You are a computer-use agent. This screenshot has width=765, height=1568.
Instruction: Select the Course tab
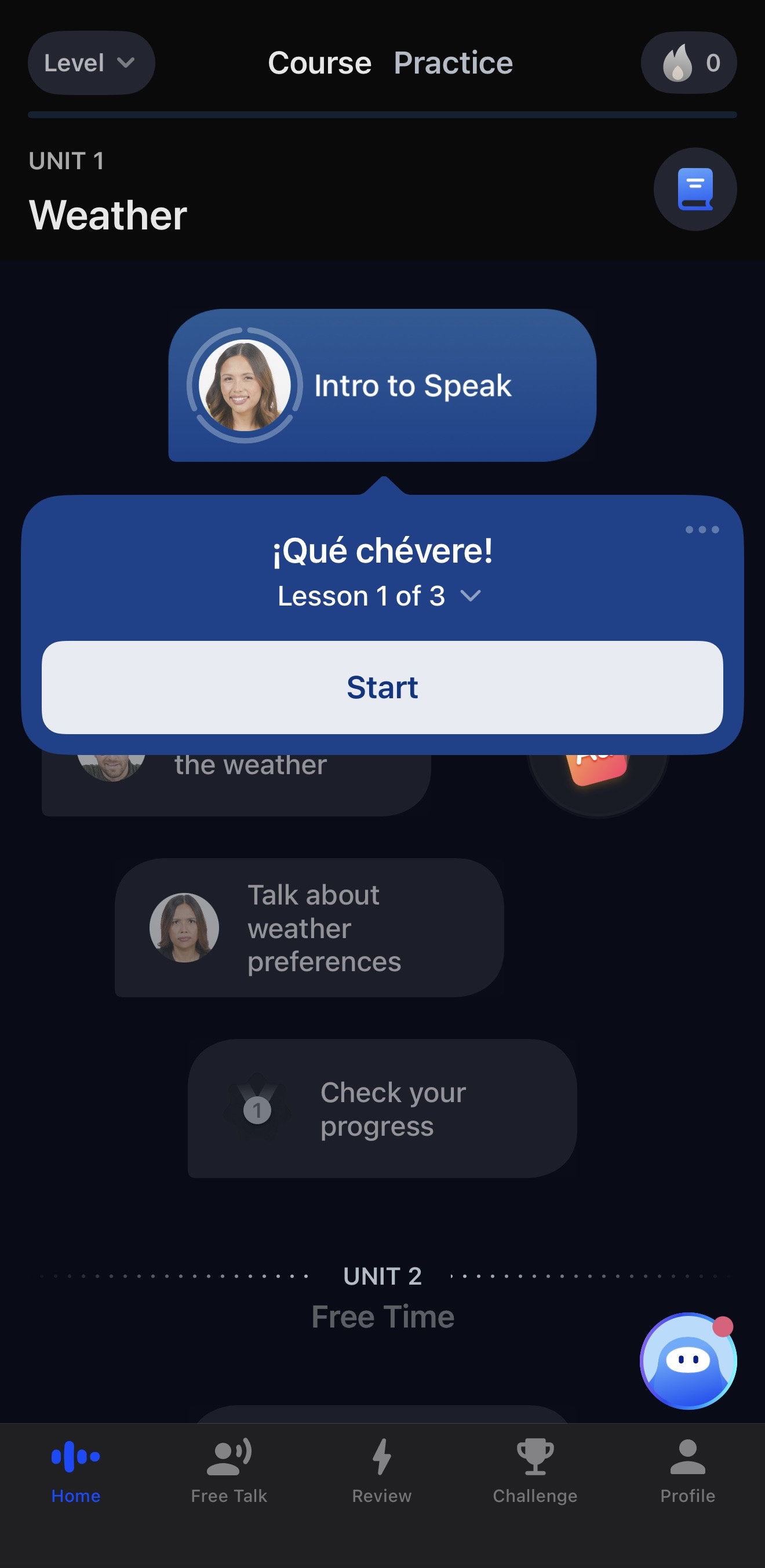pos(319,62)
